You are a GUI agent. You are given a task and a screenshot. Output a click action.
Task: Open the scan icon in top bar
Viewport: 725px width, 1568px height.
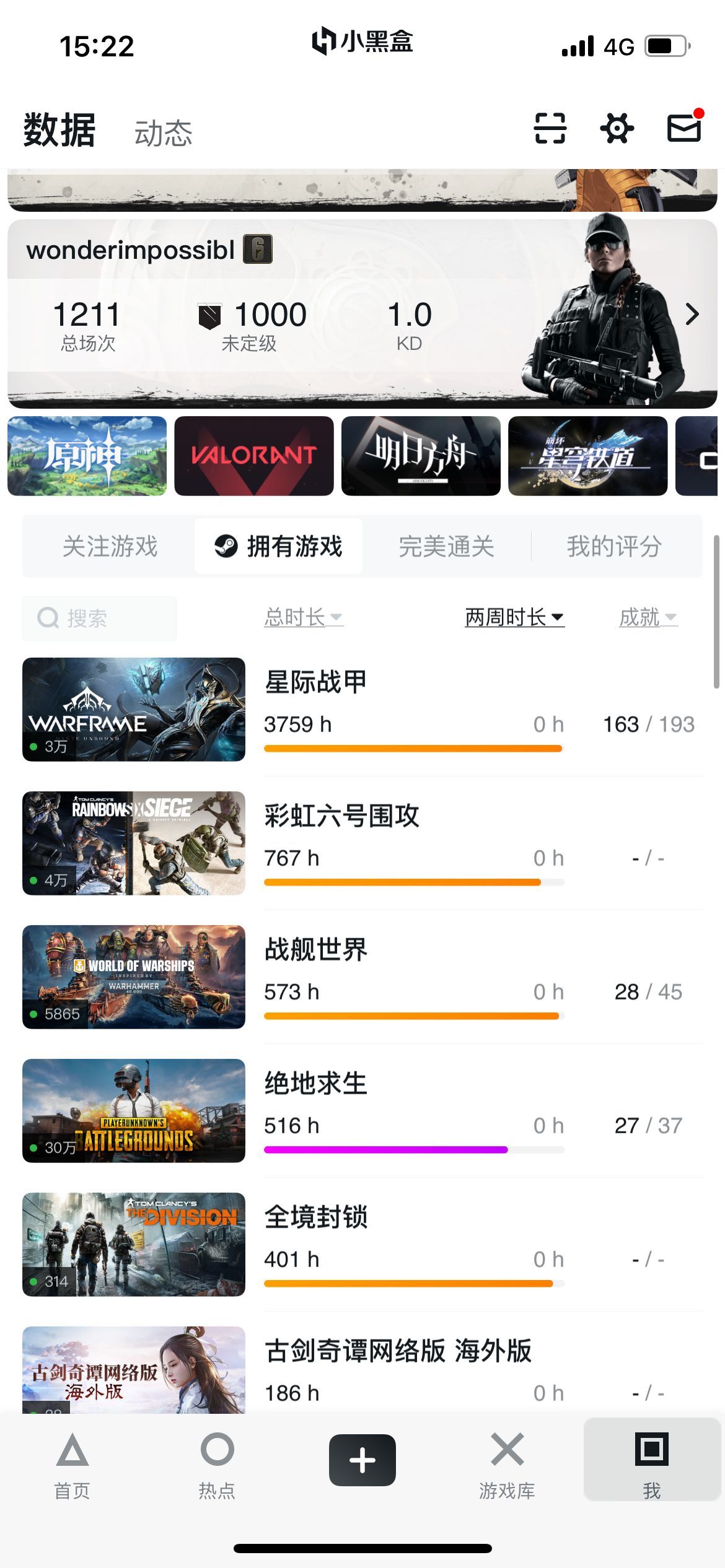pos(550,128)
